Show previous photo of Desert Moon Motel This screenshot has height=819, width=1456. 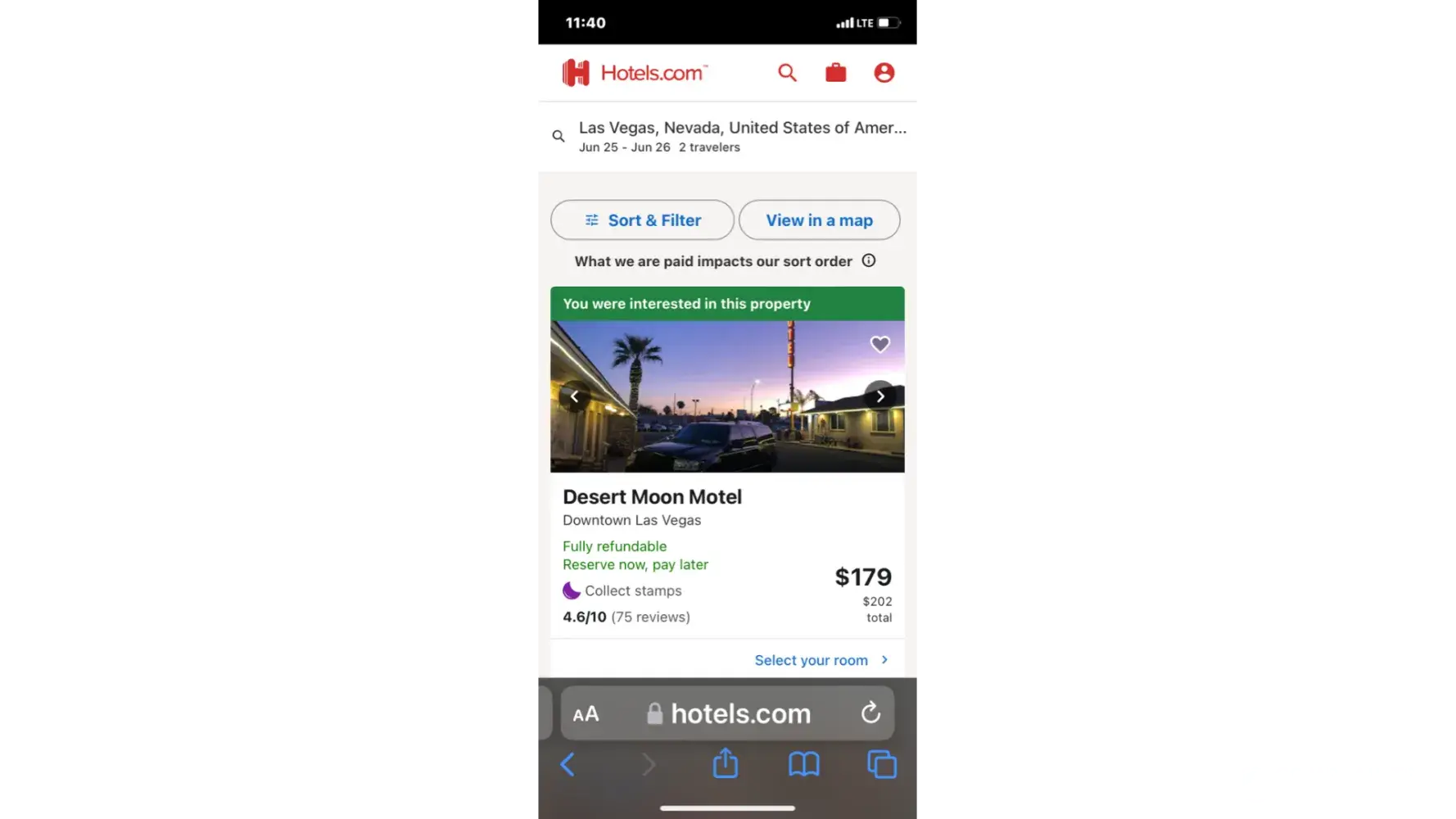click(x=574, y=396)
